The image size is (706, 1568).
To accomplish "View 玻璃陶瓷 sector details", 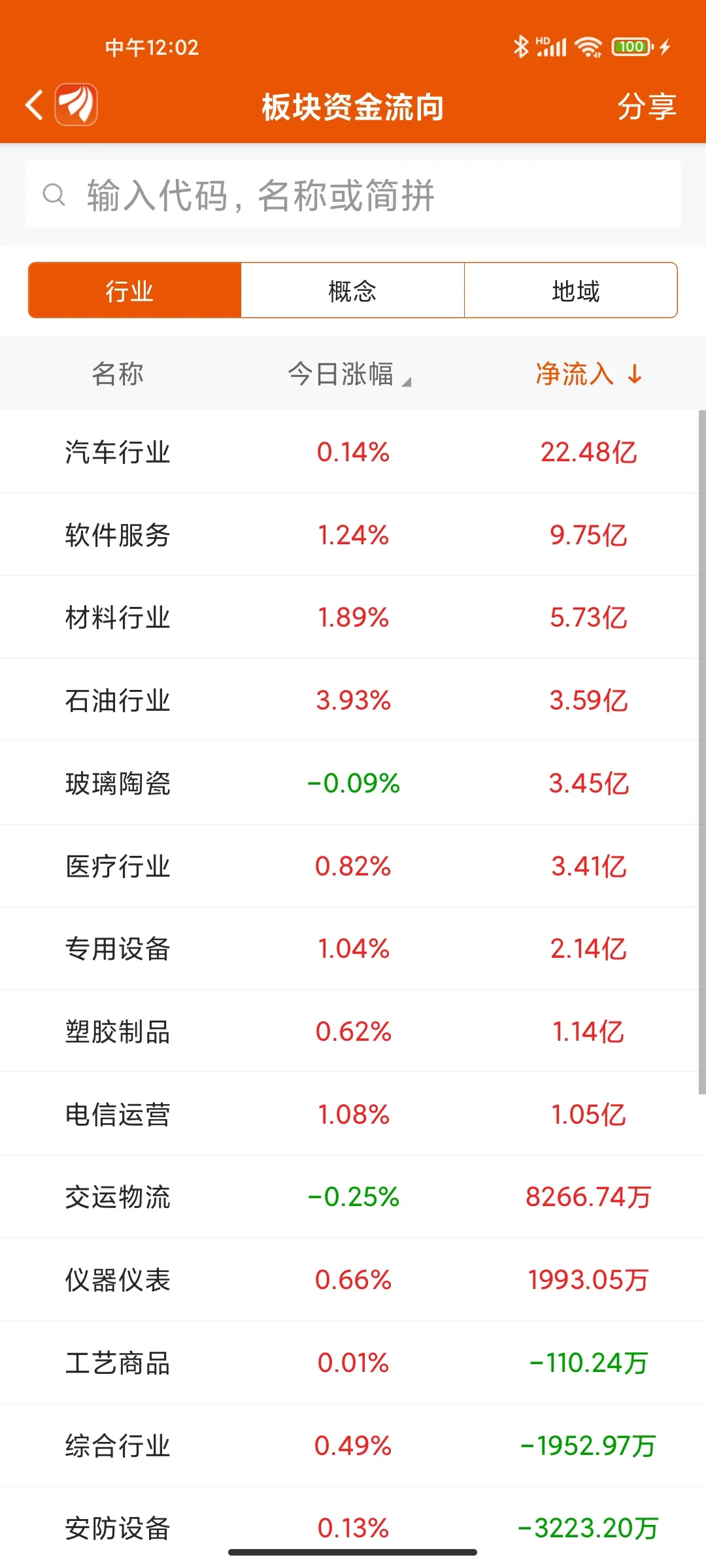I will (x=353, y=783).
